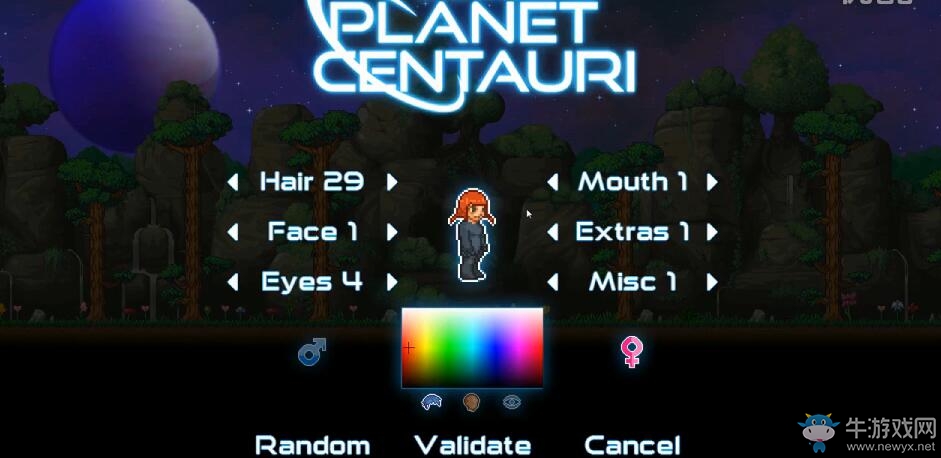This screenshot has width=941, height=458.
Task: Choose the female gender symbol
Action: point(631,351)
